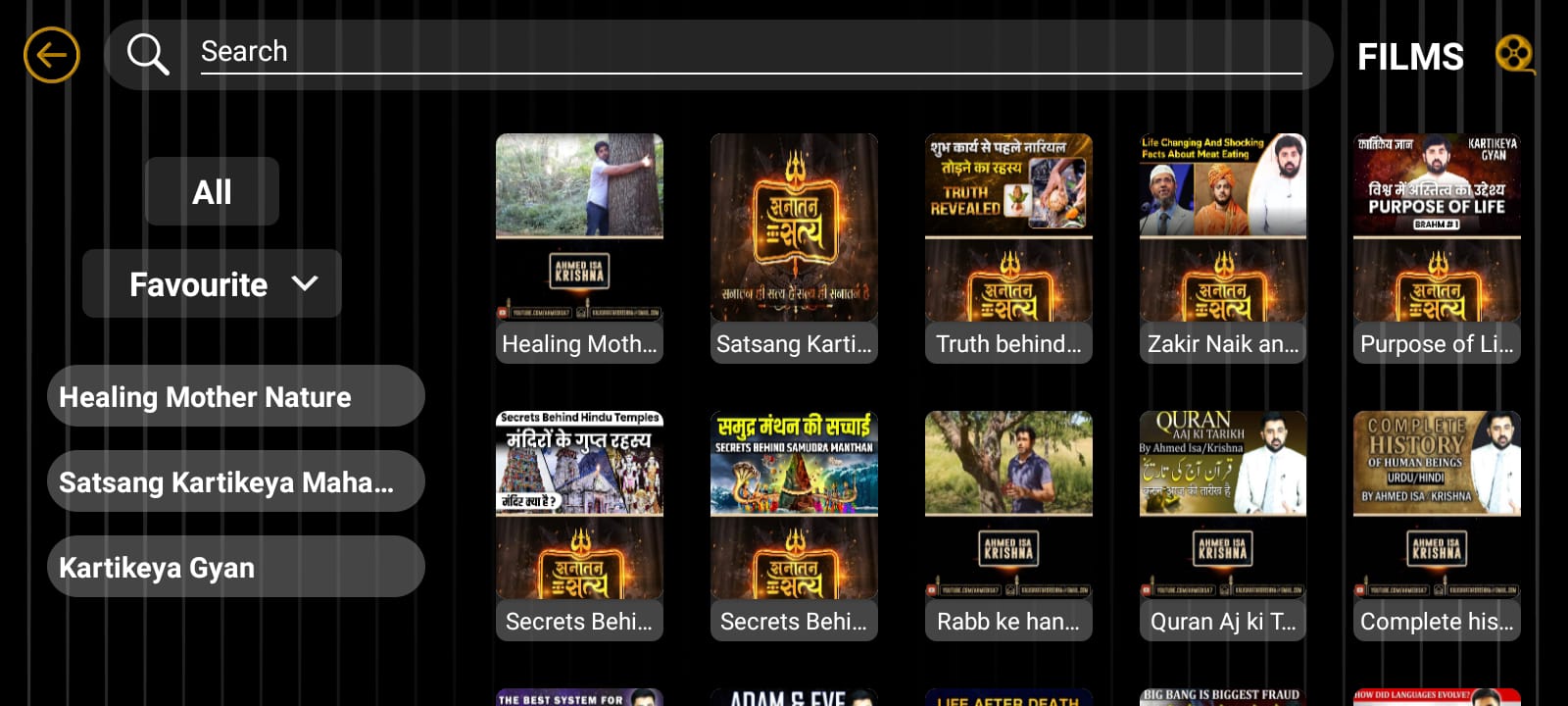Open Secrets Behind Hindu Temples film
This screenshot has height=706, width=1568.
point(579,525)
